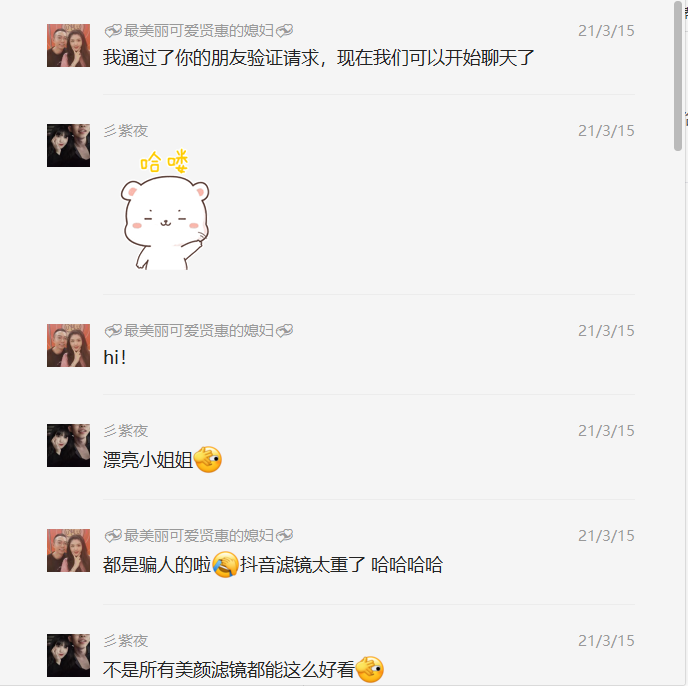Open 彡紫夜's avatar beside 漂亮小姐姐 message
688x686 pixels.
[68, 445]
